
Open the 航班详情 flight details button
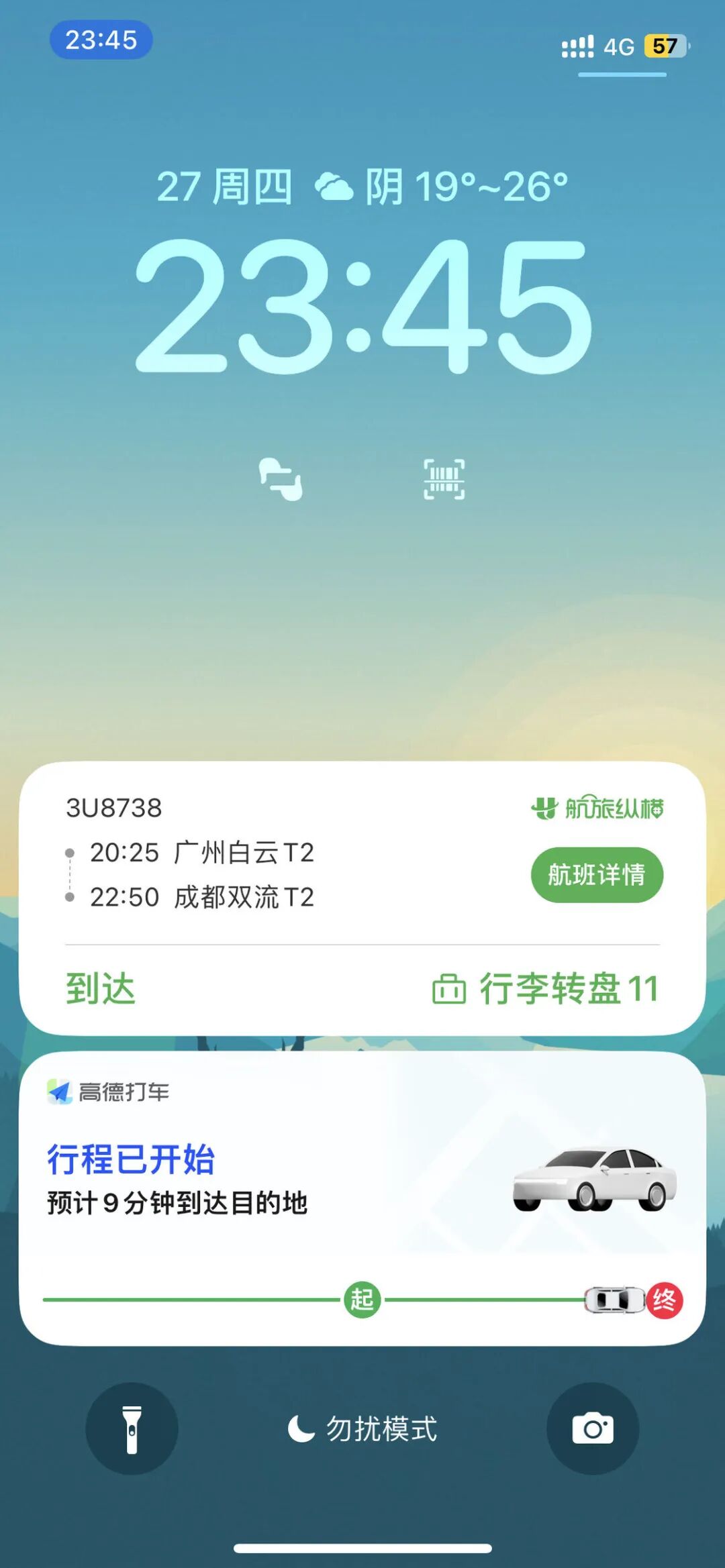coord(597,874)
